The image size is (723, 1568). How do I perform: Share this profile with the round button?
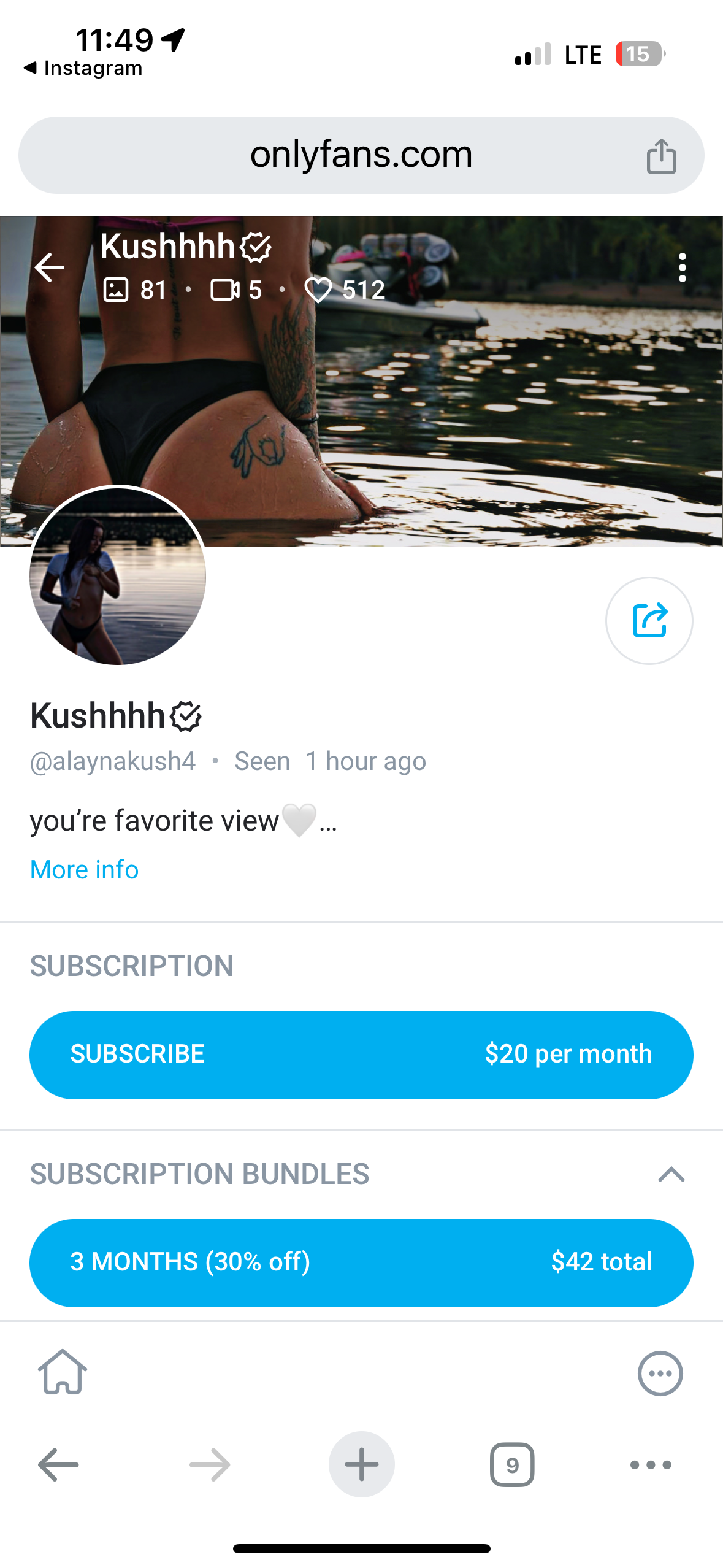[x=649, y=621]
